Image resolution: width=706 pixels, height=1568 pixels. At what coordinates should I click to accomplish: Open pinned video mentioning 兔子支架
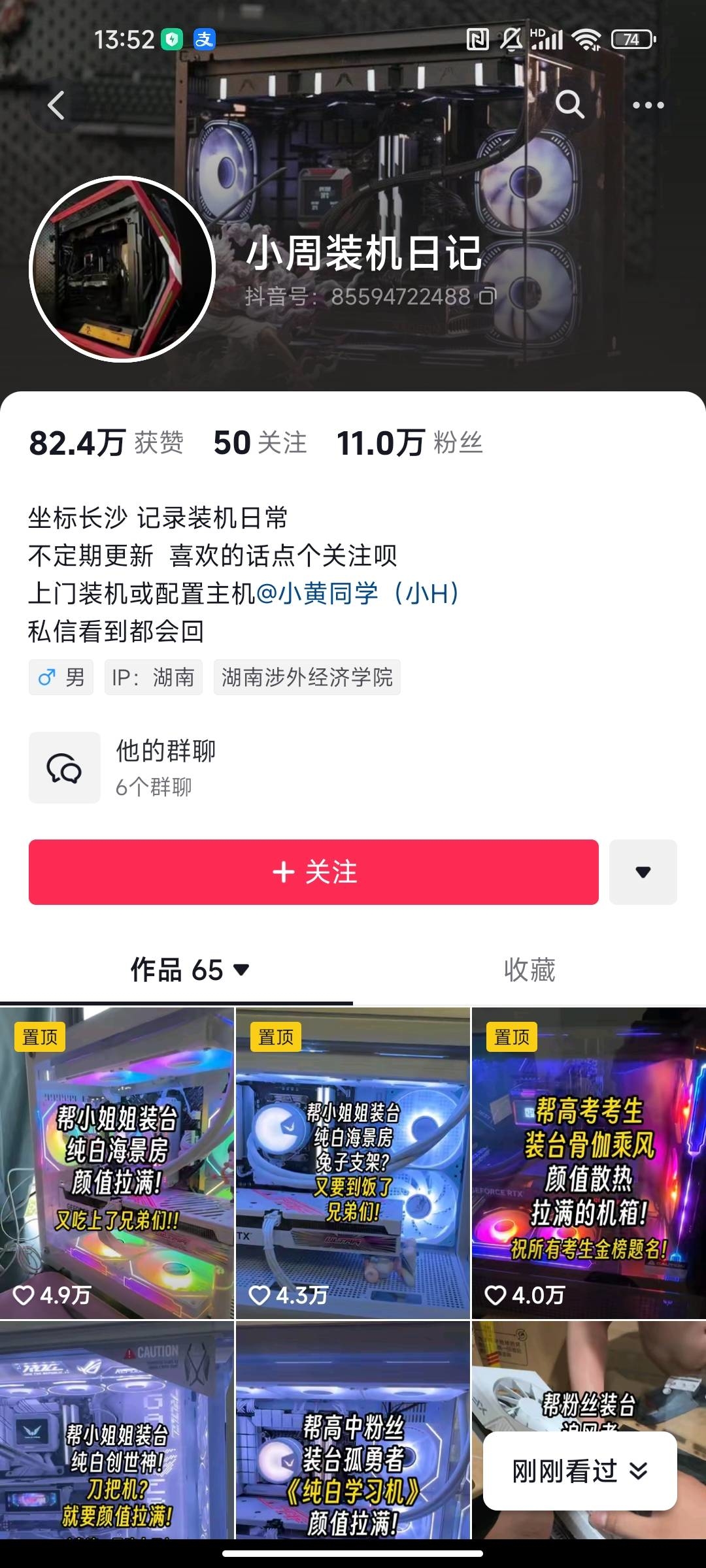coord(353,1163)
